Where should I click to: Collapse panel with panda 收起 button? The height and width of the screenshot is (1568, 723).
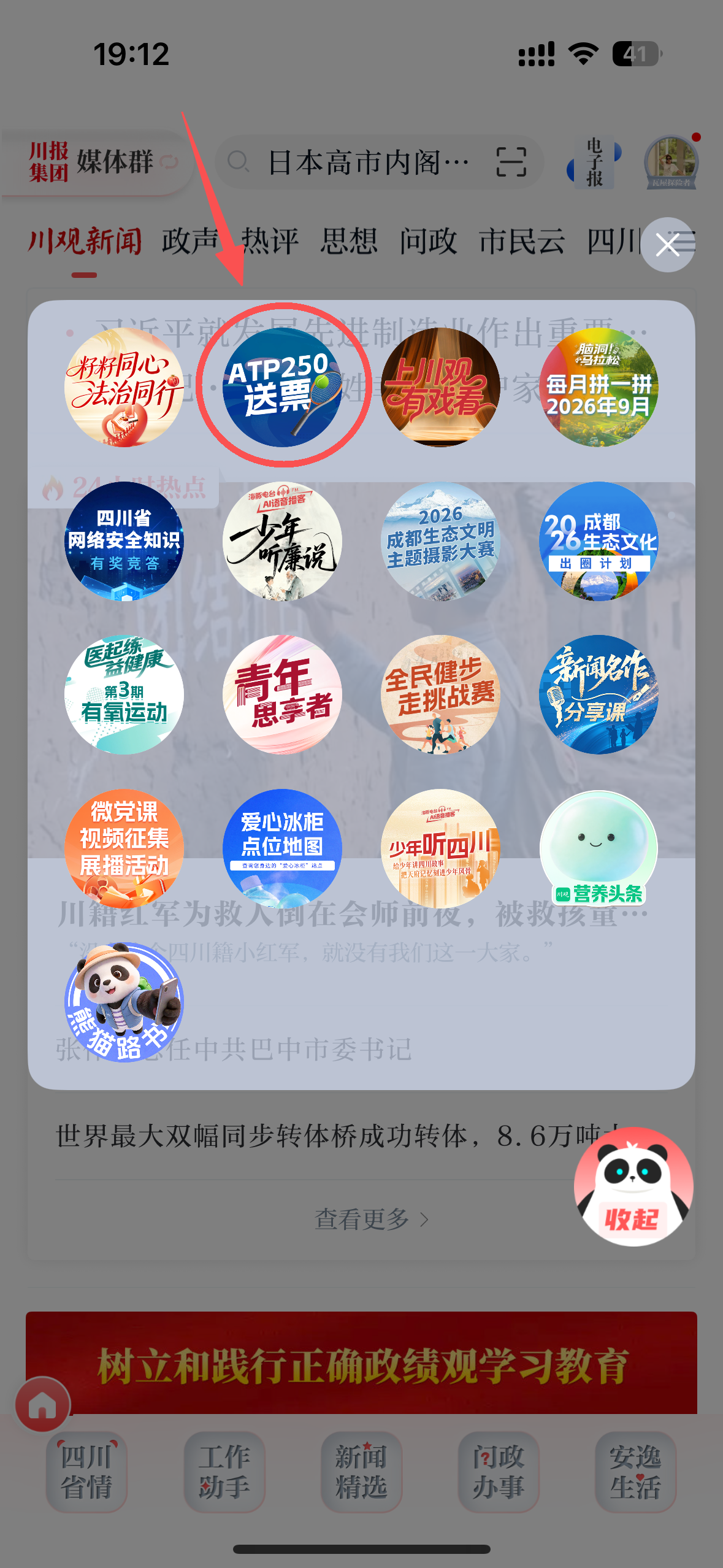coord(633,1186)
